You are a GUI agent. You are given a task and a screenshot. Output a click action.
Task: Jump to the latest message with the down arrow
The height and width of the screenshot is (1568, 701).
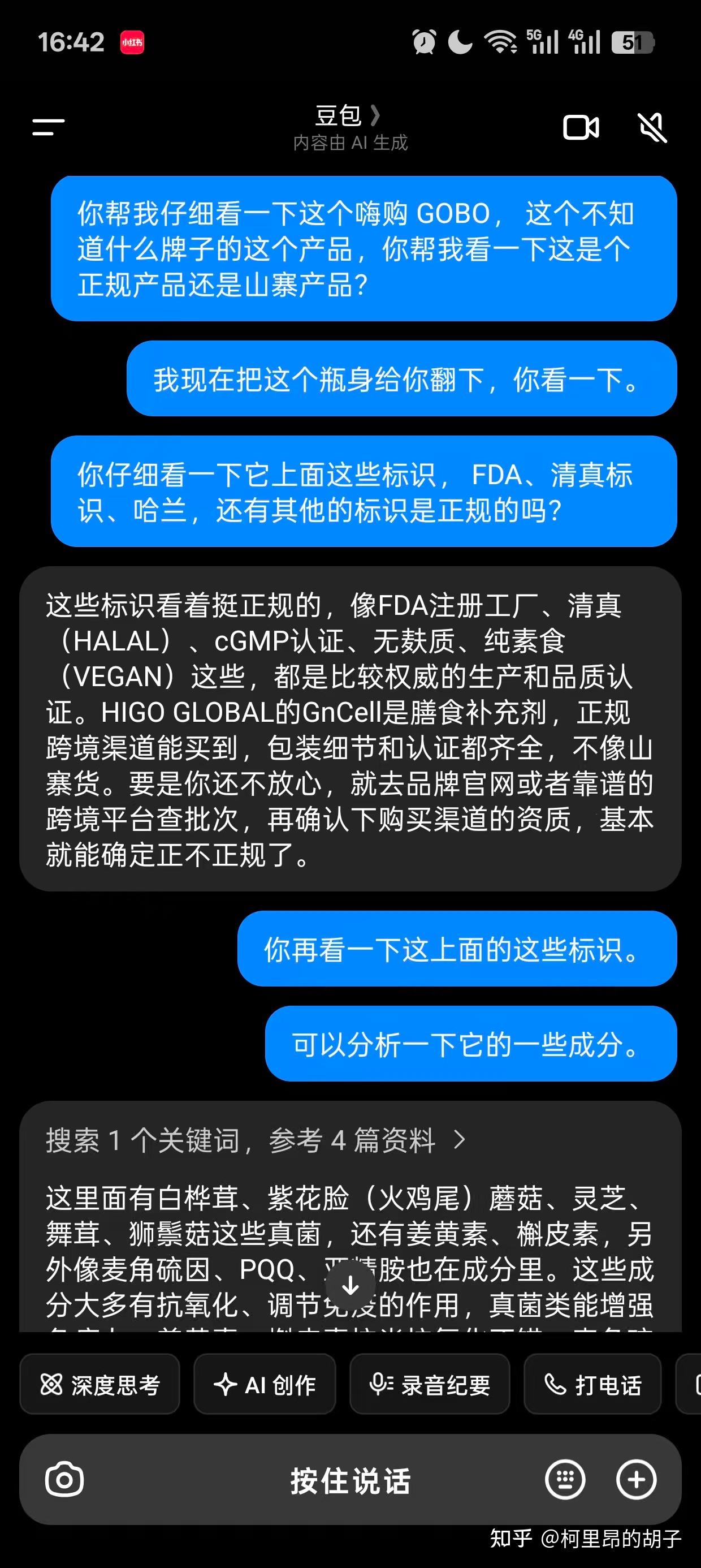350,1286
